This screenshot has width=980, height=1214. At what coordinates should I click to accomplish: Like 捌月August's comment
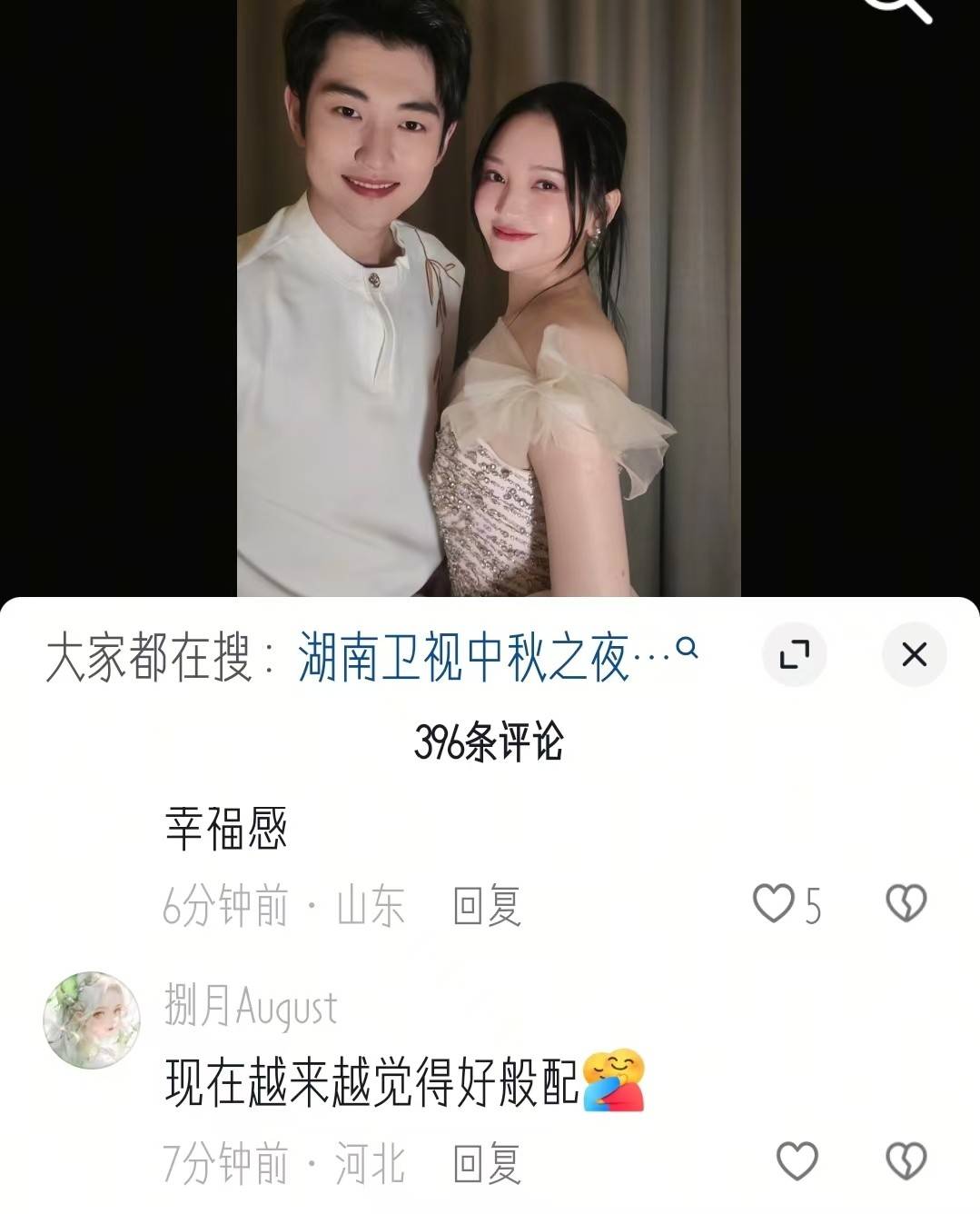coord(797,1161)
